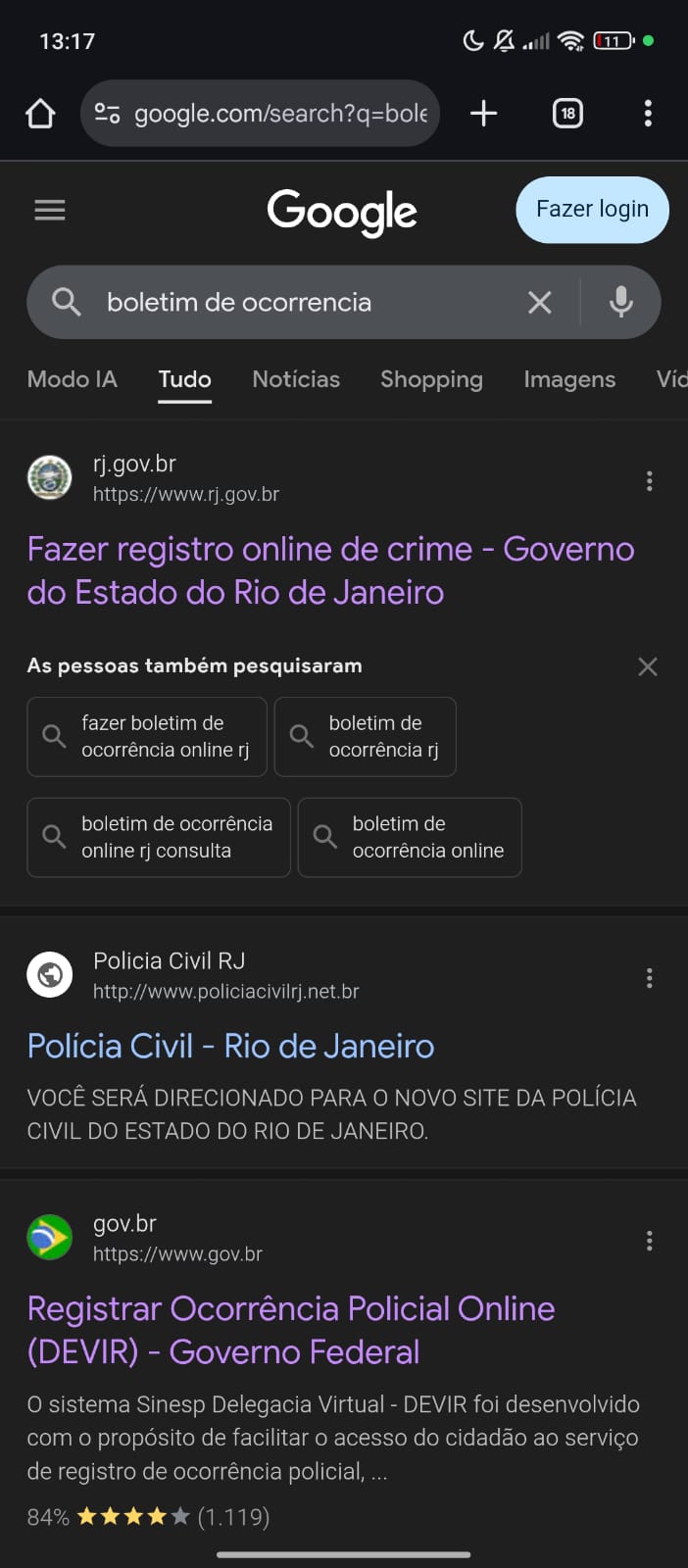Tap the Fazer login button

click(592, 210)
